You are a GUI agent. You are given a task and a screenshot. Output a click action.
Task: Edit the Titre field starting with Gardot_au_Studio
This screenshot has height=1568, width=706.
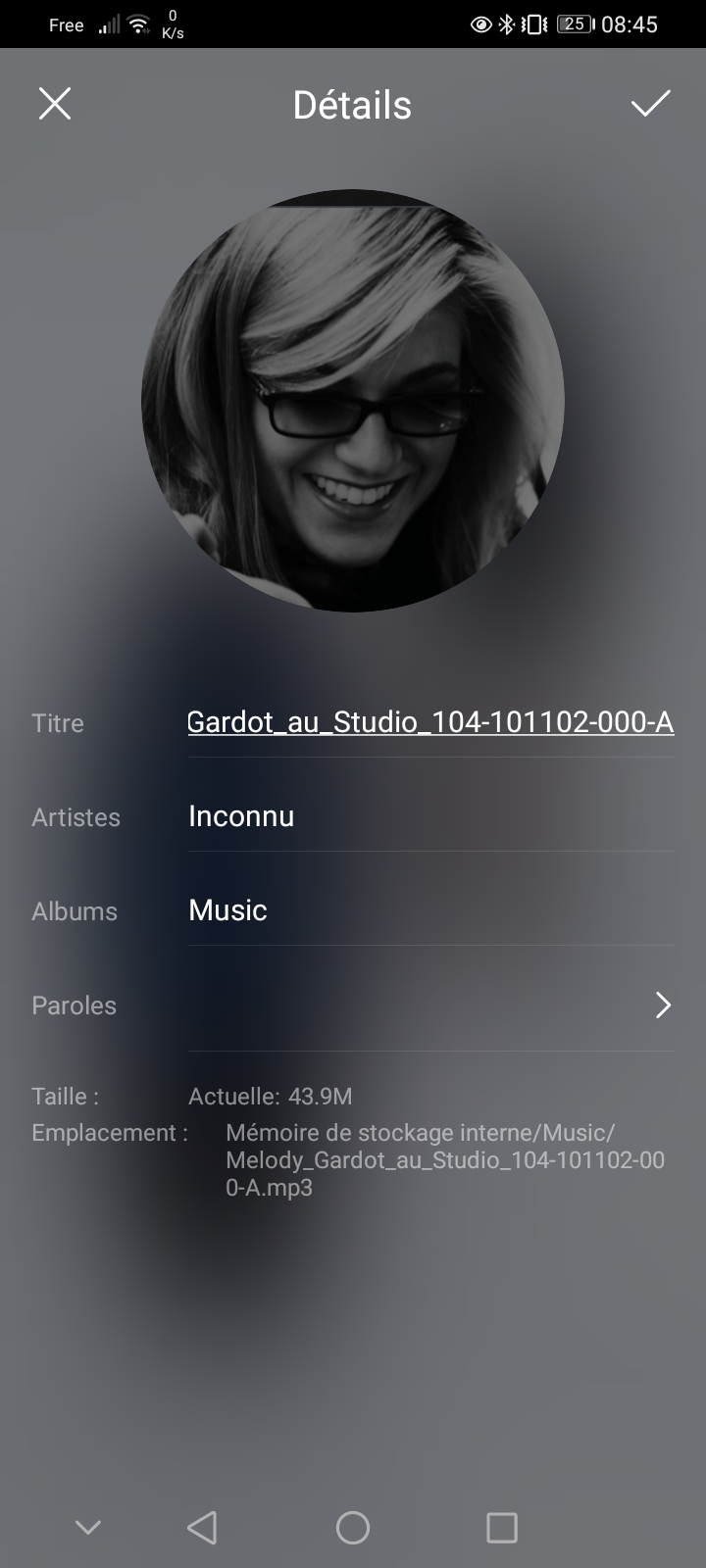(x=429, y=722)
